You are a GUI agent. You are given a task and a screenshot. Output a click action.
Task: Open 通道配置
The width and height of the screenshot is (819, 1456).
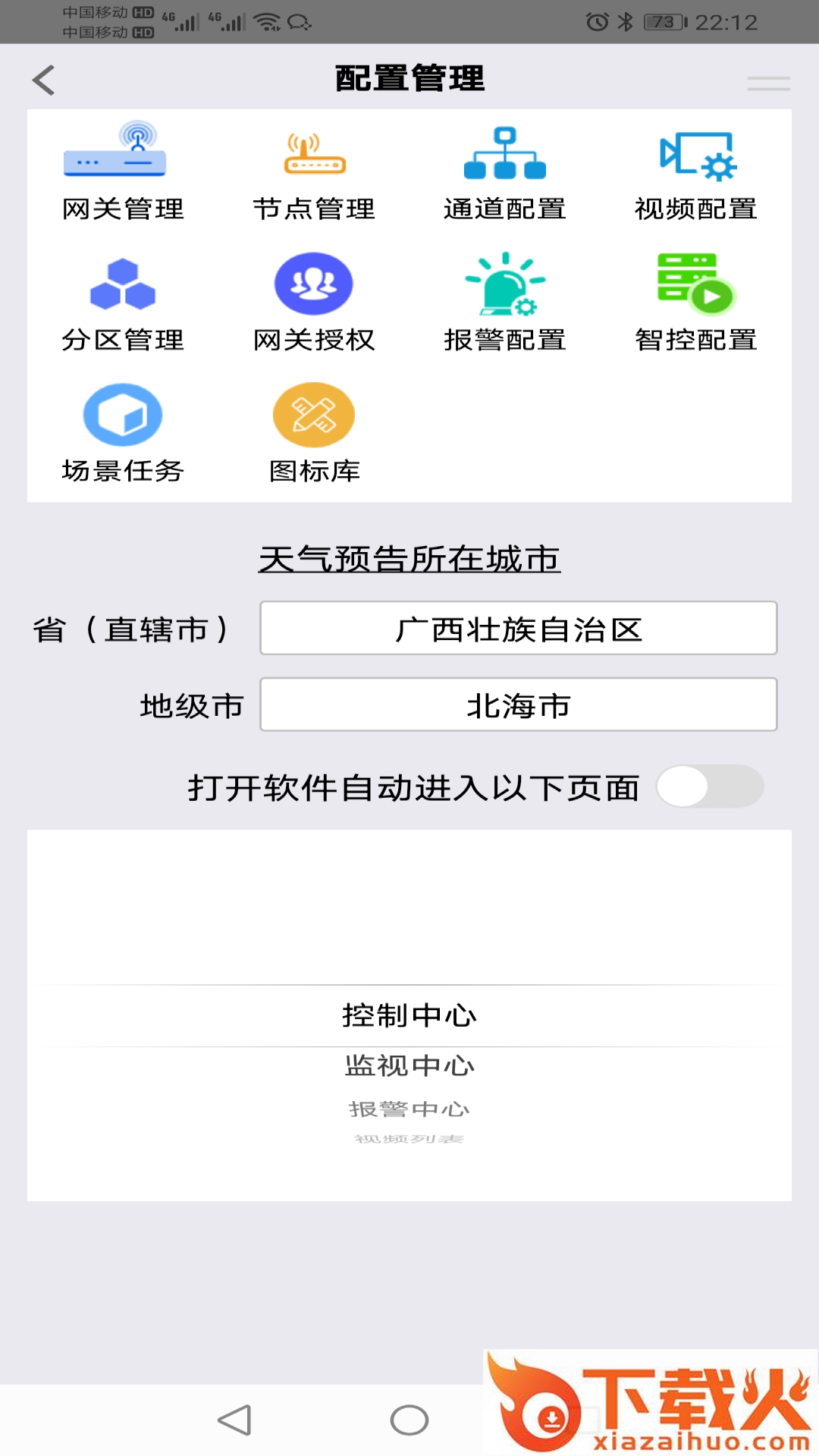tap(505, 171)
